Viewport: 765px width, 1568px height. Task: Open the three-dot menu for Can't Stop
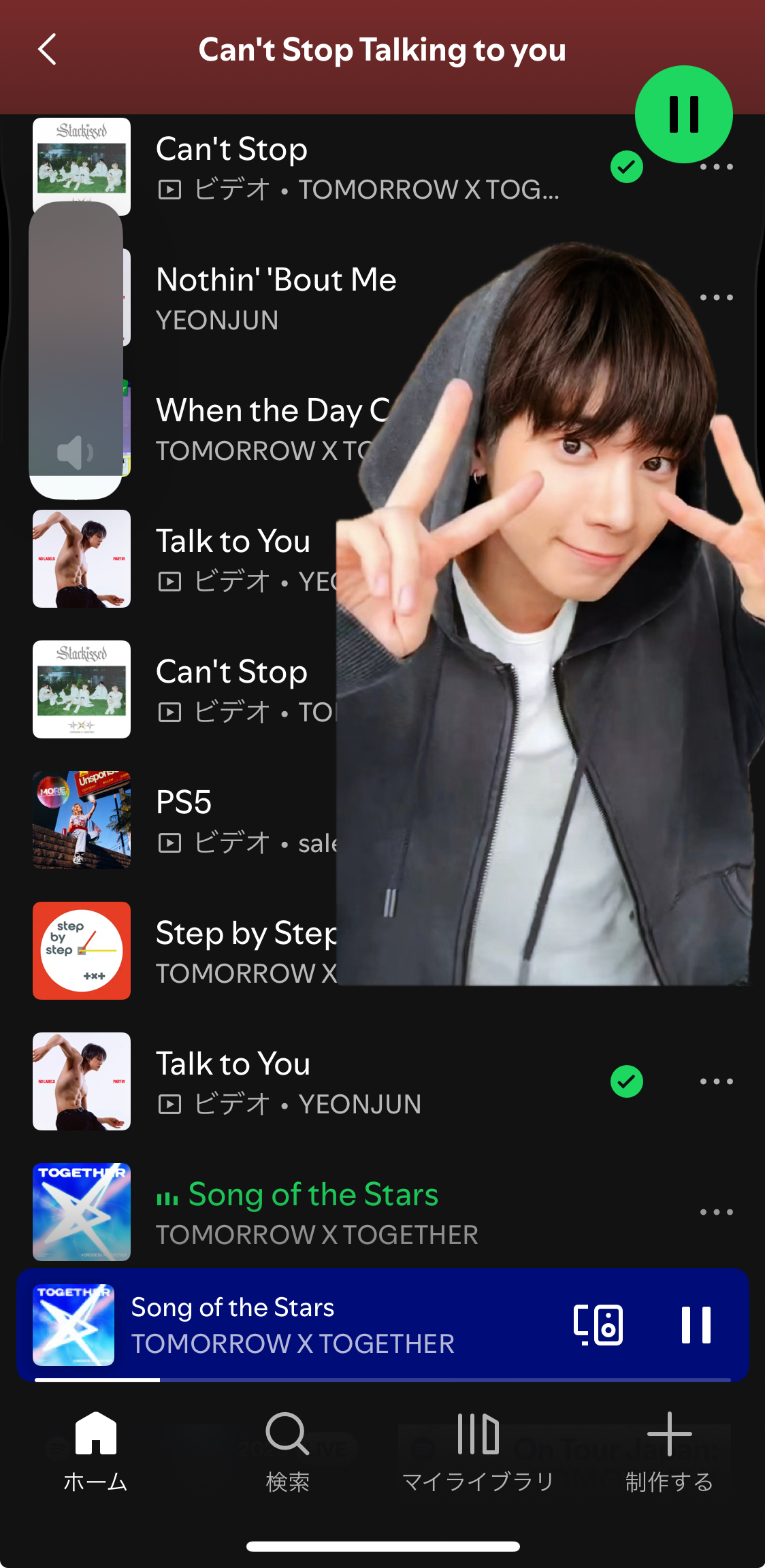click(x=717, y=165)
